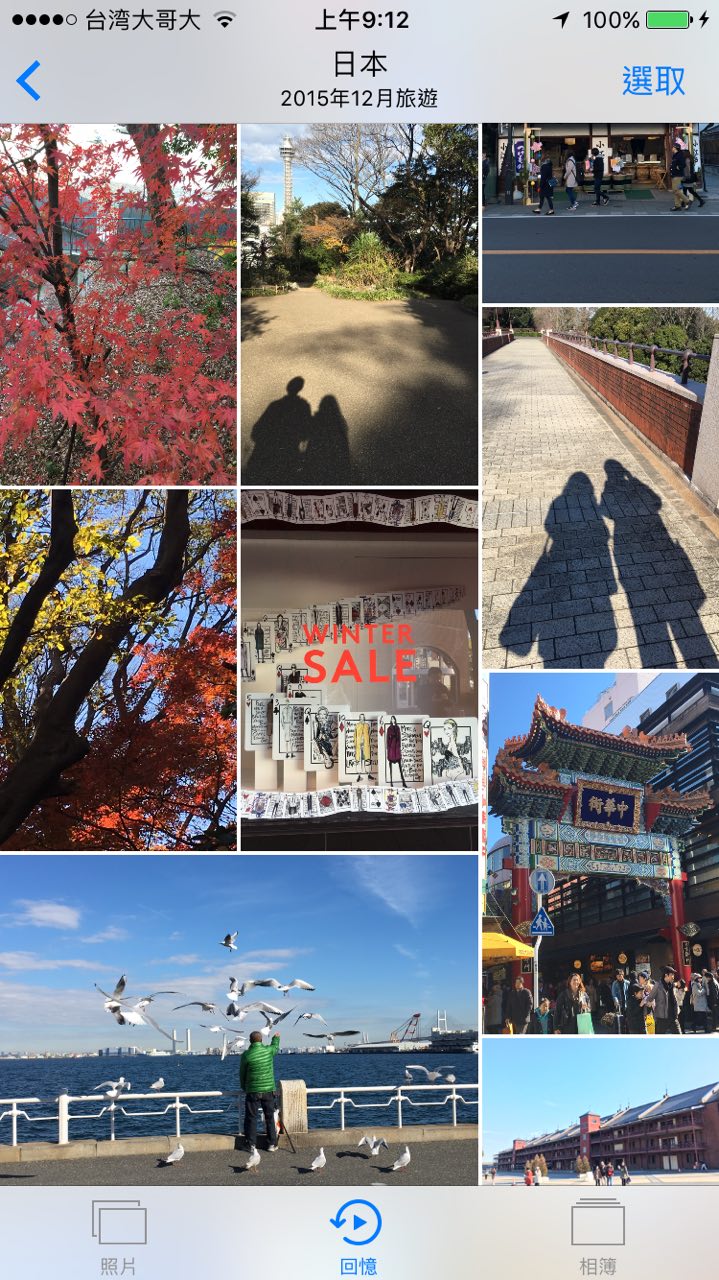Open the WINTER SALE window photo
The height and width of the screenshot is (1280, 719).
point(359,670)
